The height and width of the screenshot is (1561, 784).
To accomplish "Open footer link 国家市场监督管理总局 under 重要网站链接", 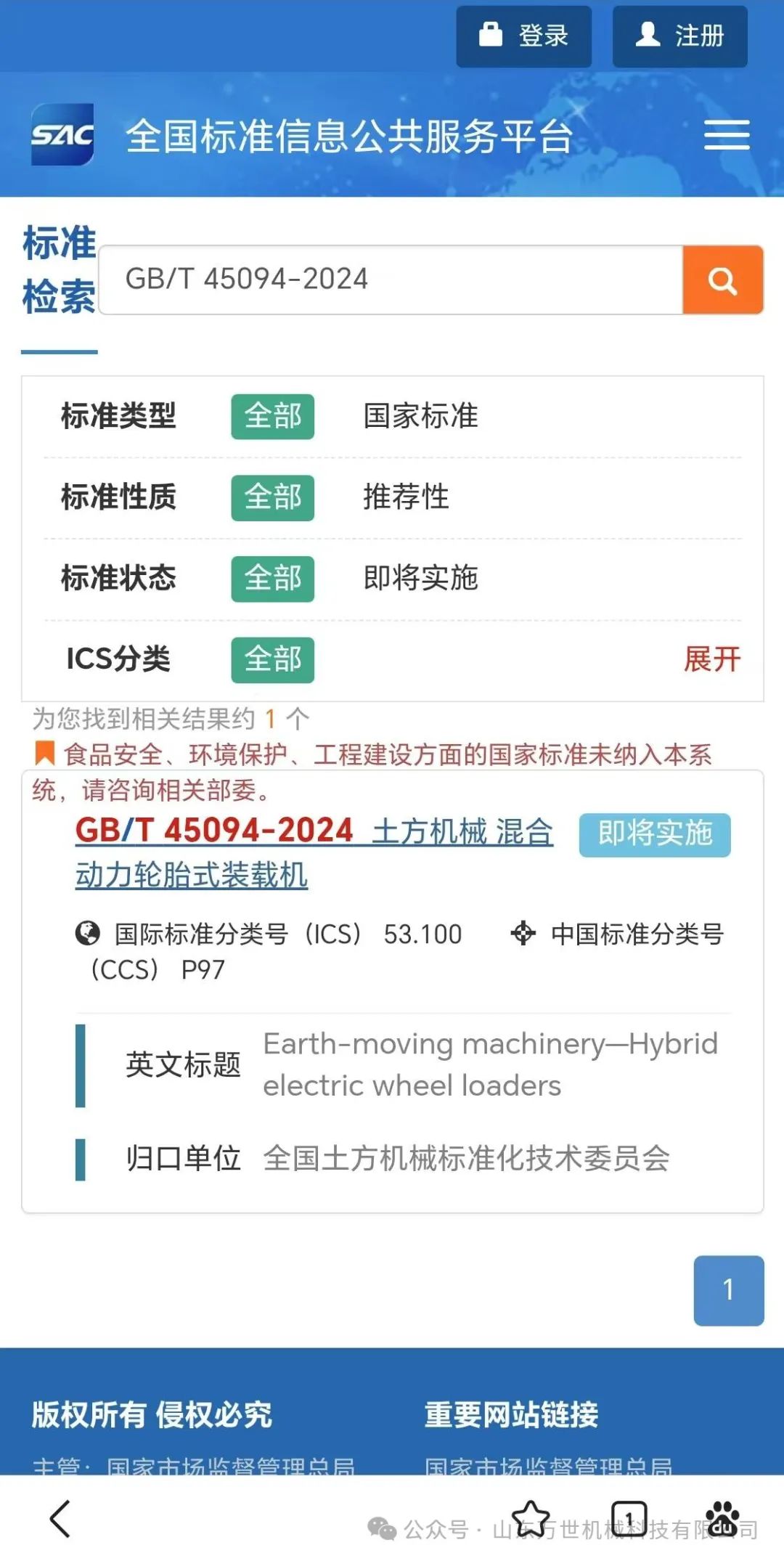I will (548, 1467).
